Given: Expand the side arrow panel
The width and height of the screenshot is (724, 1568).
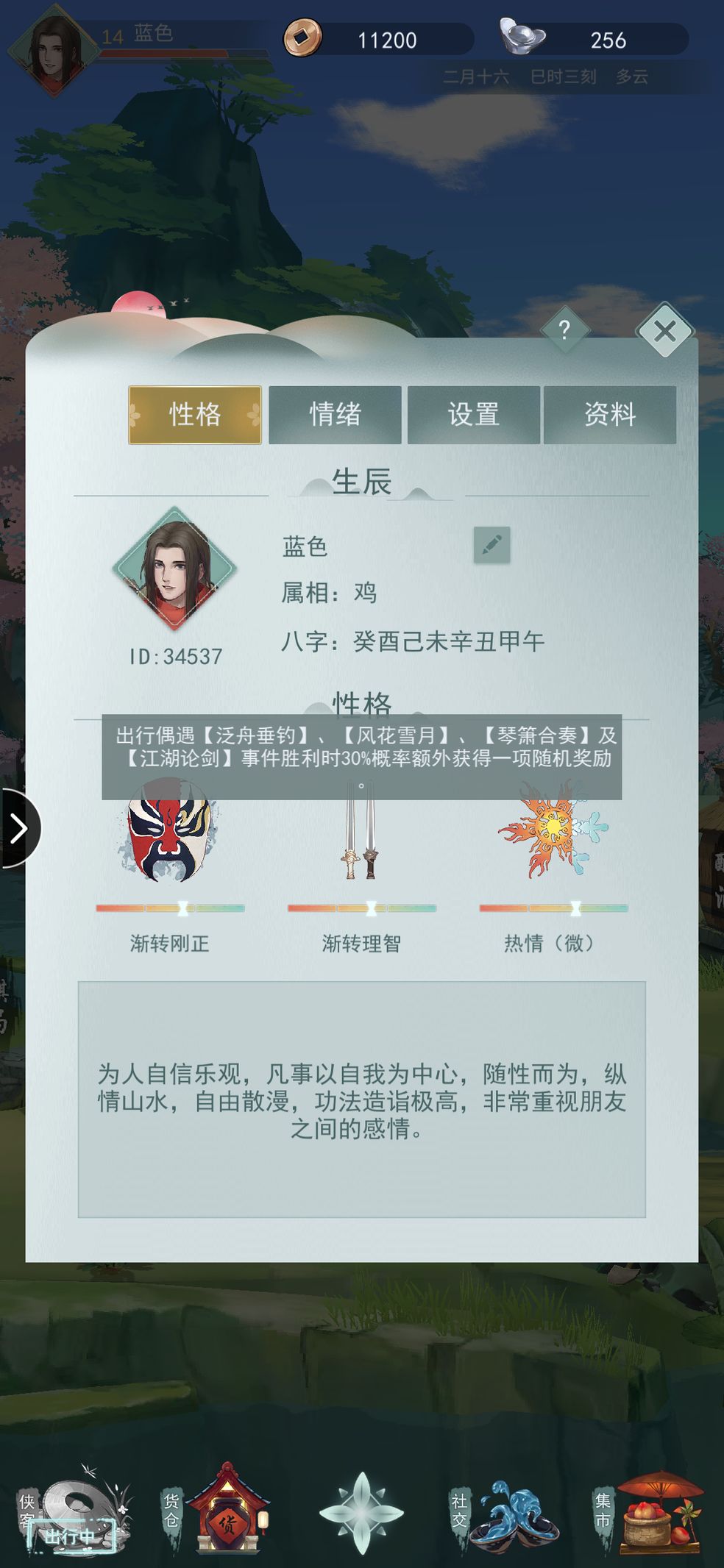Looking at the screenshot, I should (x=19, y=828).
